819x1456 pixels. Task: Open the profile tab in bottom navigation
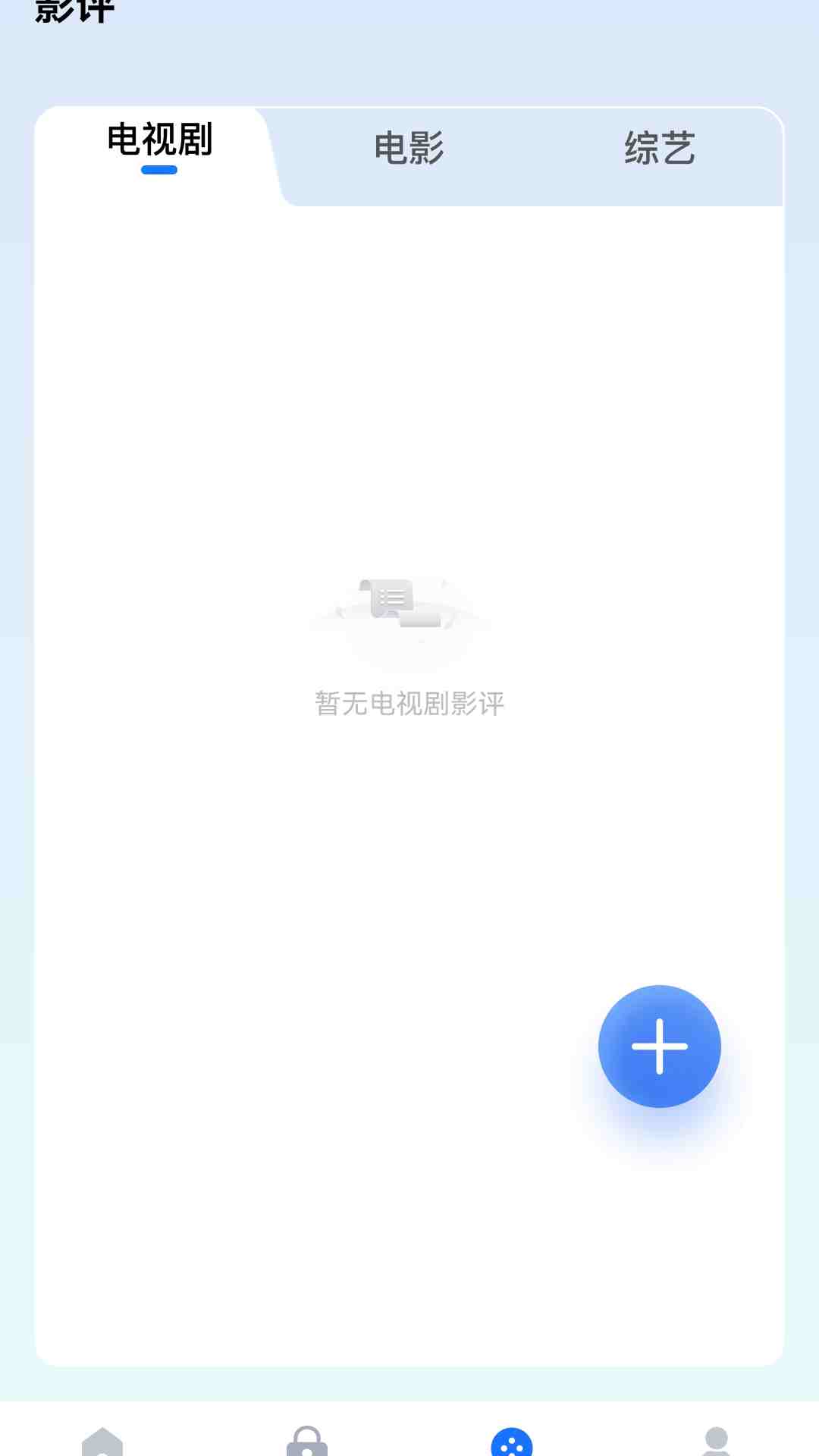pos(716,1441)
